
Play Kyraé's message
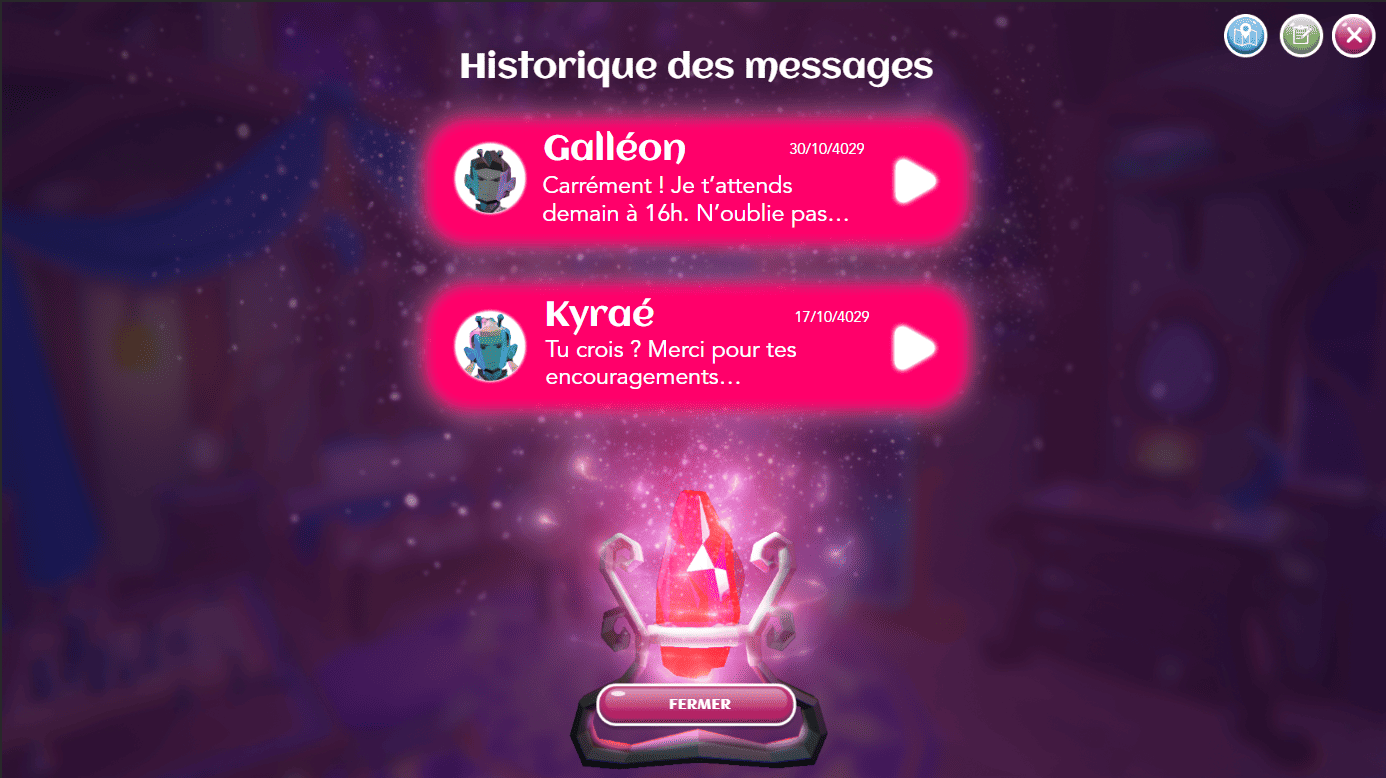tap(915, 348)
